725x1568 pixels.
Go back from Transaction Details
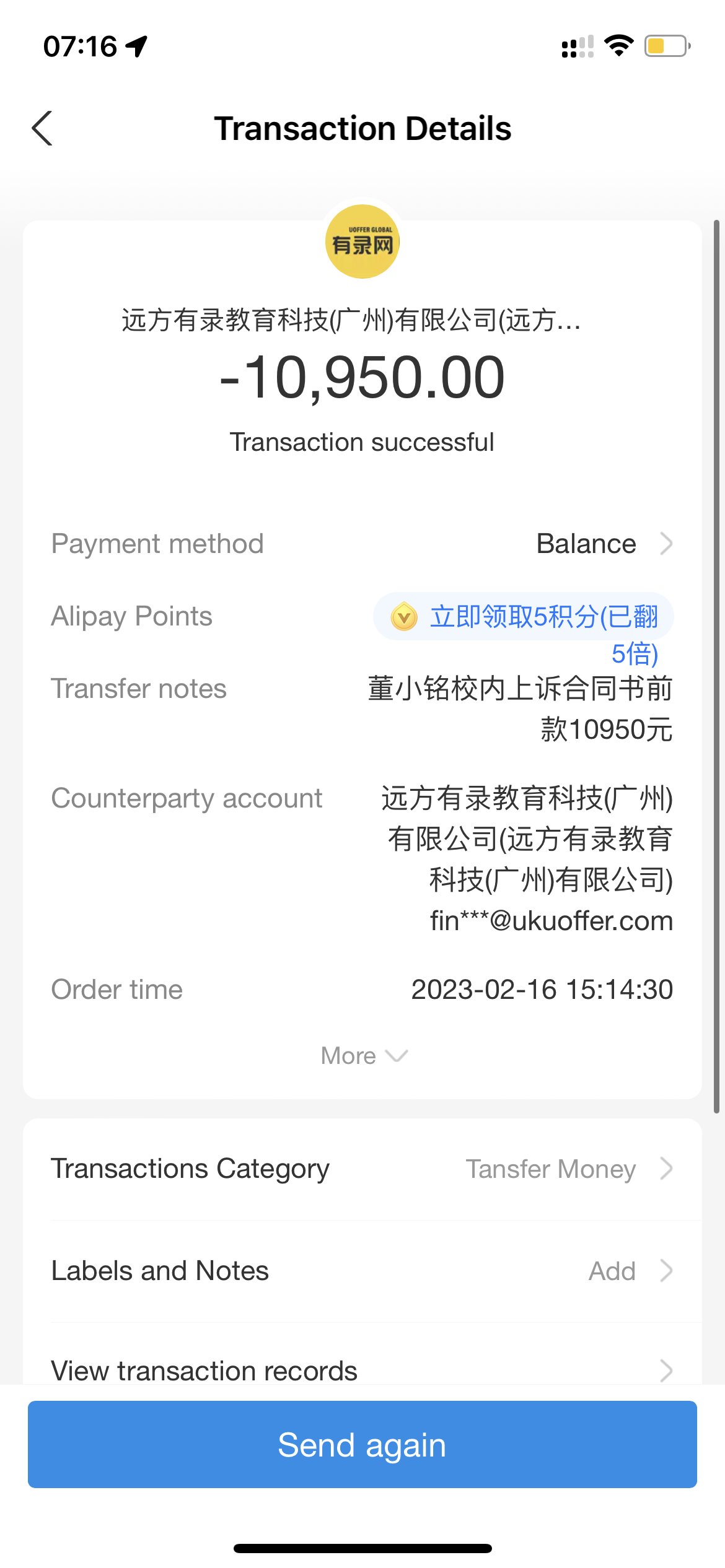pyautogui.click(x=42, y=129)
